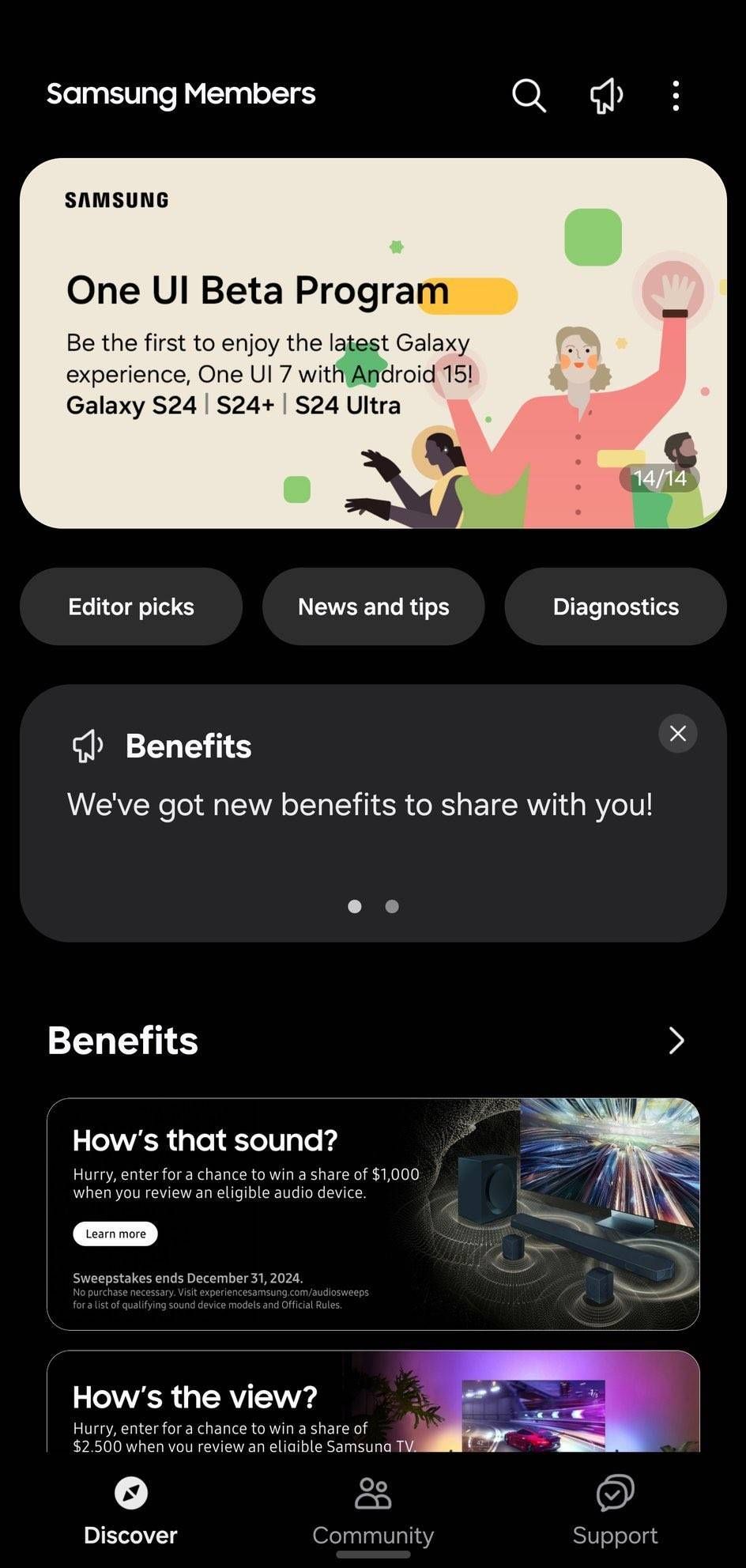Tap Learn more on the audio sweepstakes

(115, 1234)
